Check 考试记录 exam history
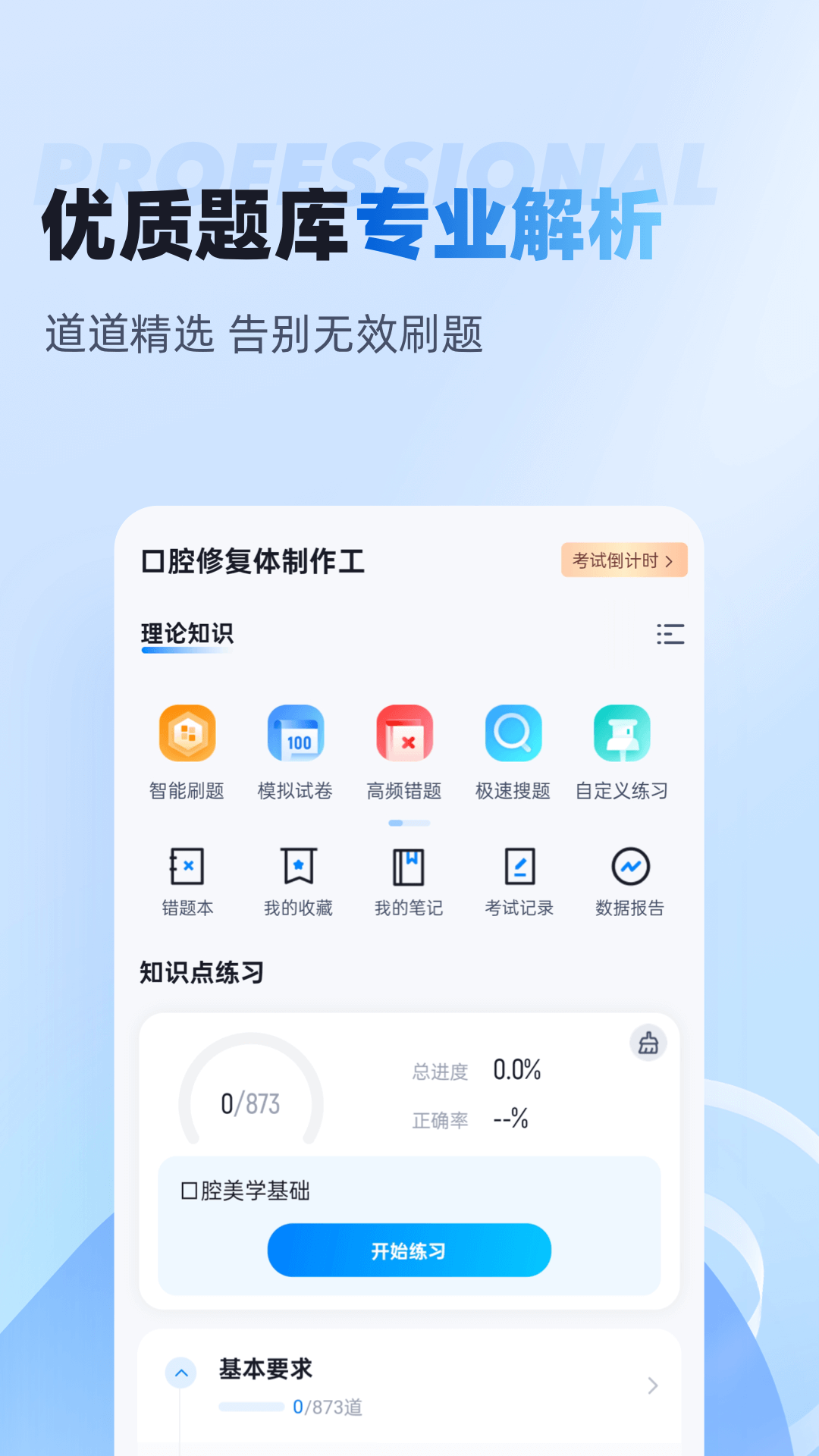819x1456 pixels. pyautogui.click(x=519, y=864)
